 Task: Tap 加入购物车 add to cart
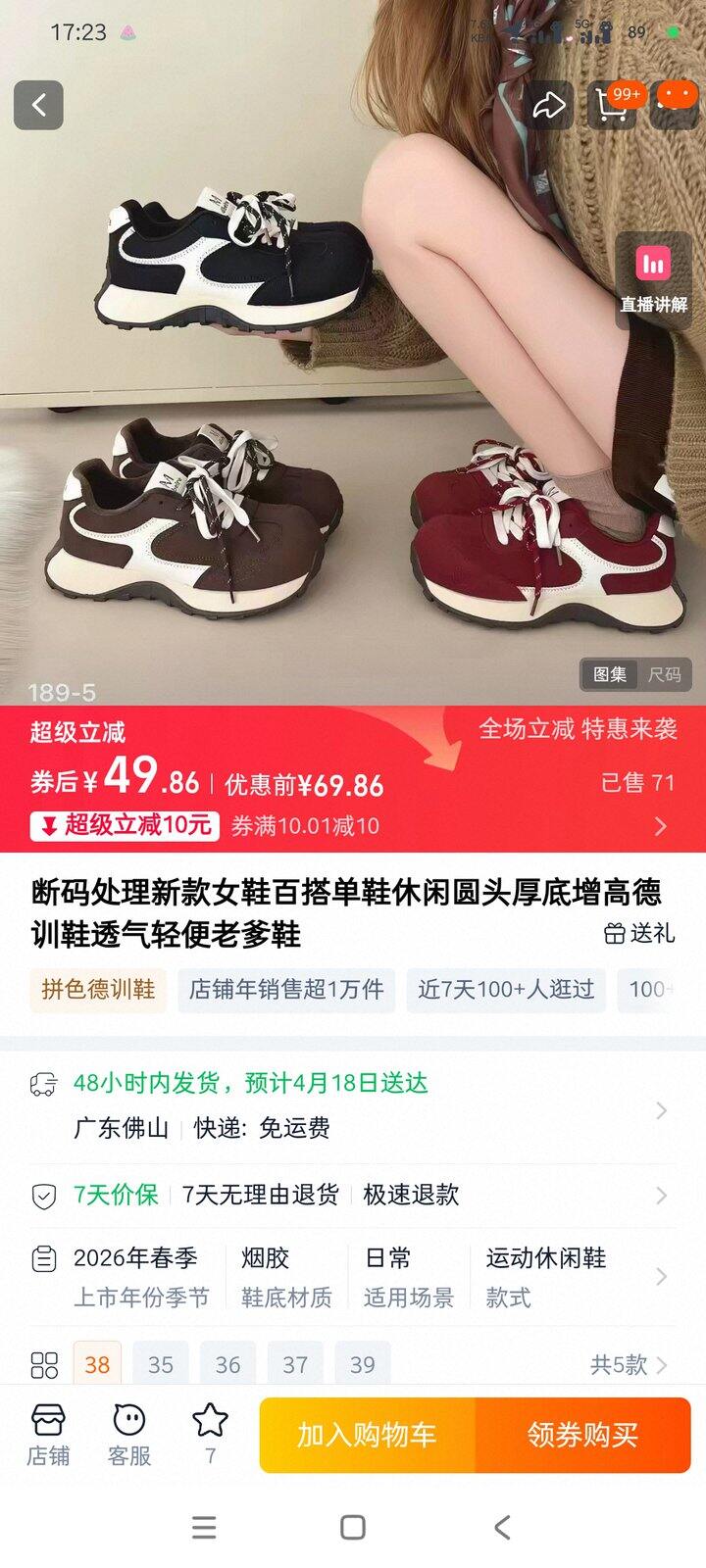(x=367, y=1435)
